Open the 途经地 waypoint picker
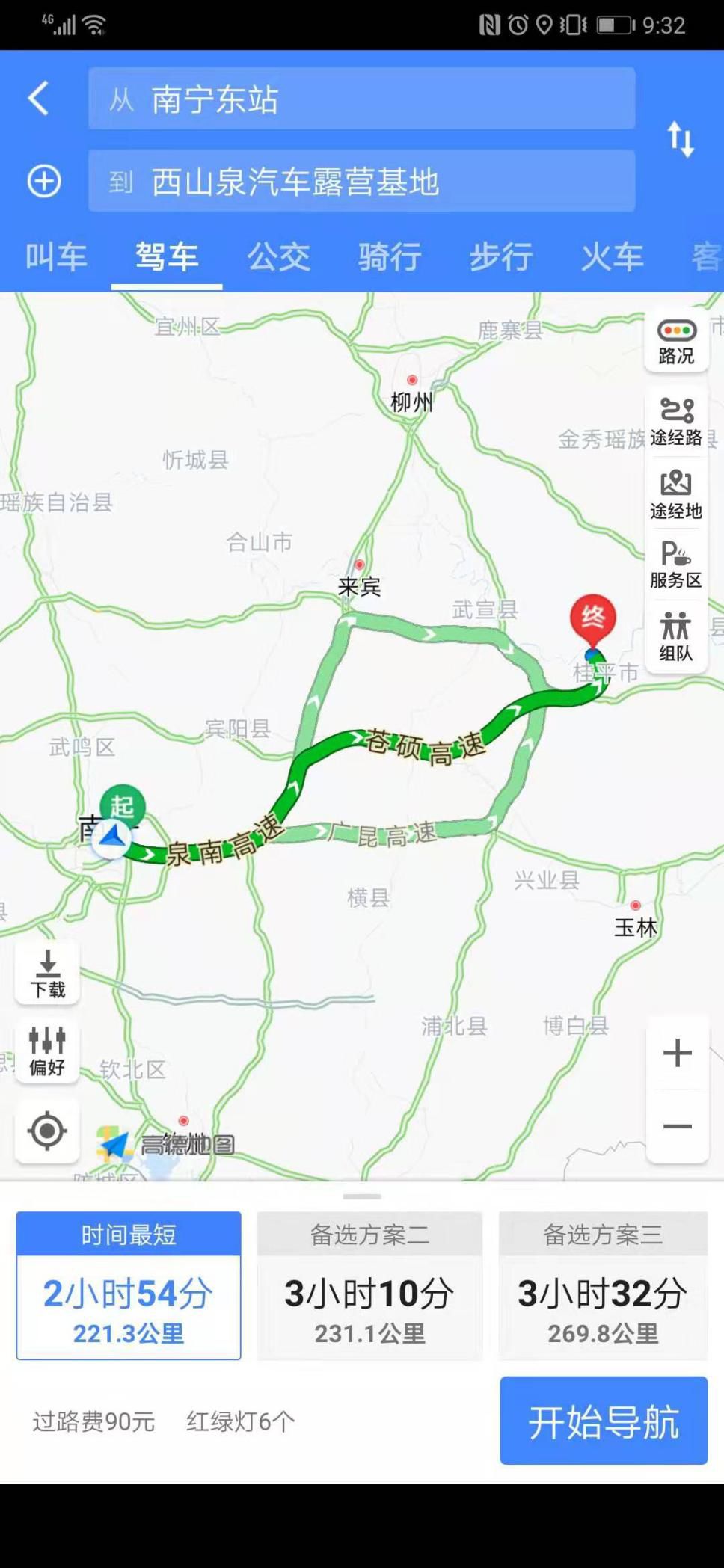Image resolution: width=724 pixels, height=1568 pixels. click(675, 492)
